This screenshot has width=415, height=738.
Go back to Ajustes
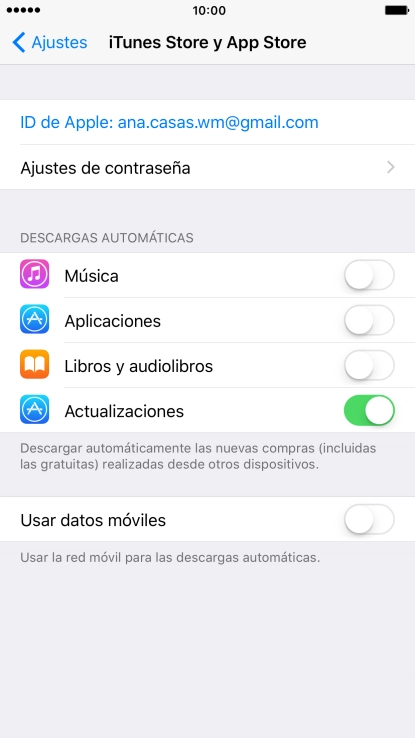50,42
